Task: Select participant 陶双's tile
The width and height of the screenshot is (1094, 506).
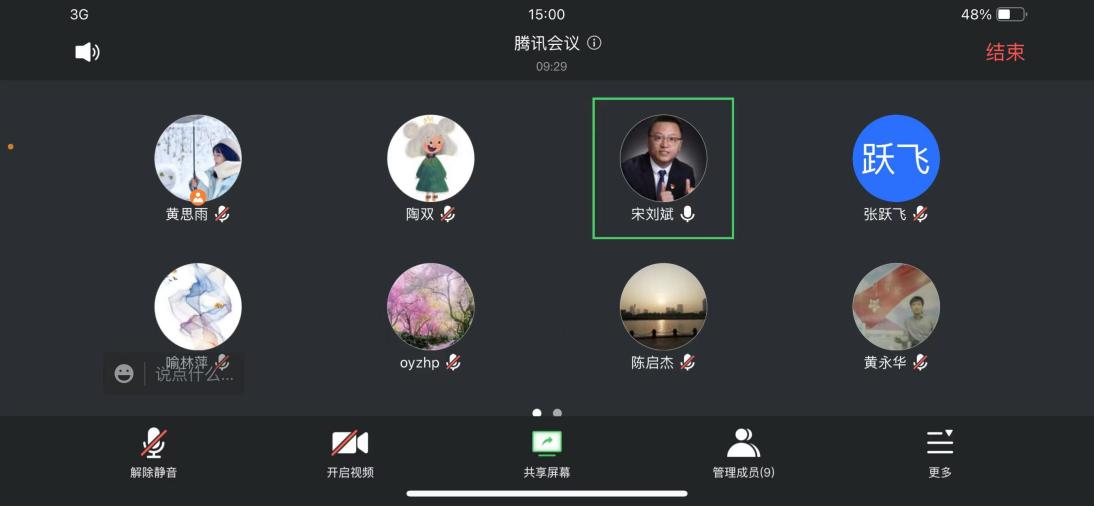Action: click(431, 158)
